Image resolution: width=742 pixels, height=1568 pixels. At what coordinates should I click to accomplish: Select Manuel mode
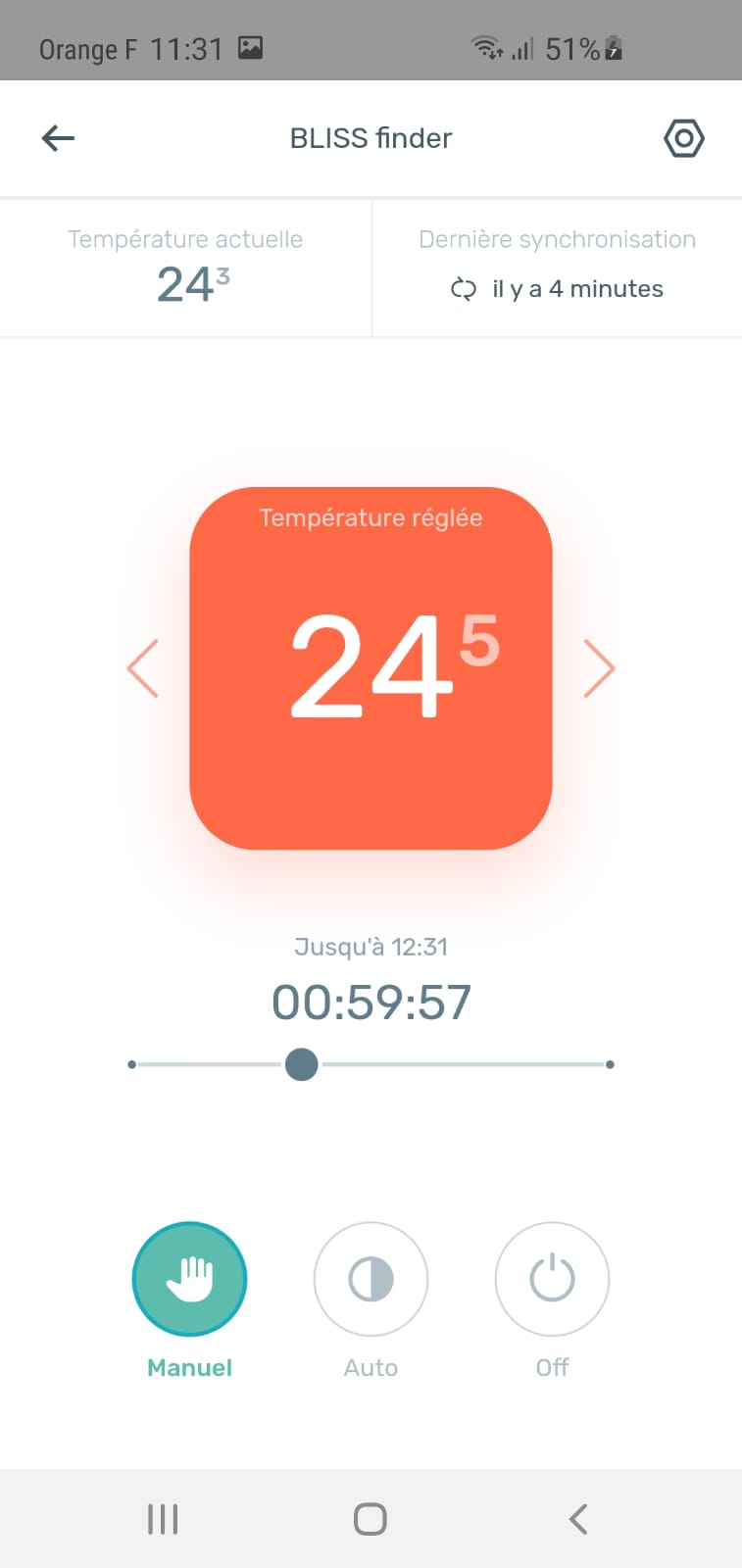[189, 1279]
